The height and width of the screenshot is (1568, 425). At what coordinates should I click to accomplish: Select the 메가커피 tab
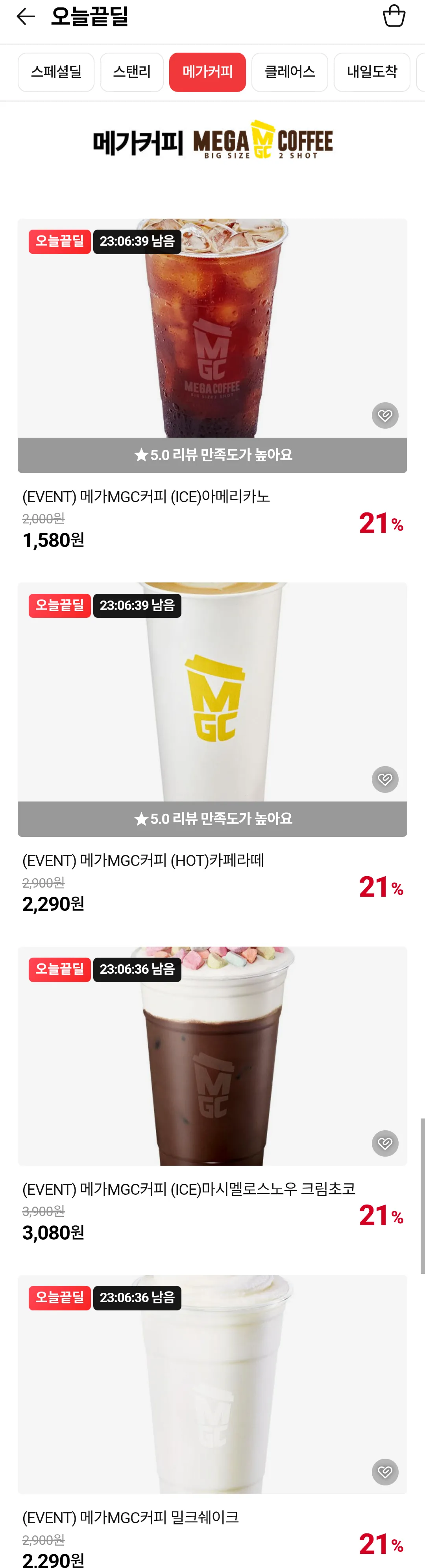(x=207, y=72)
